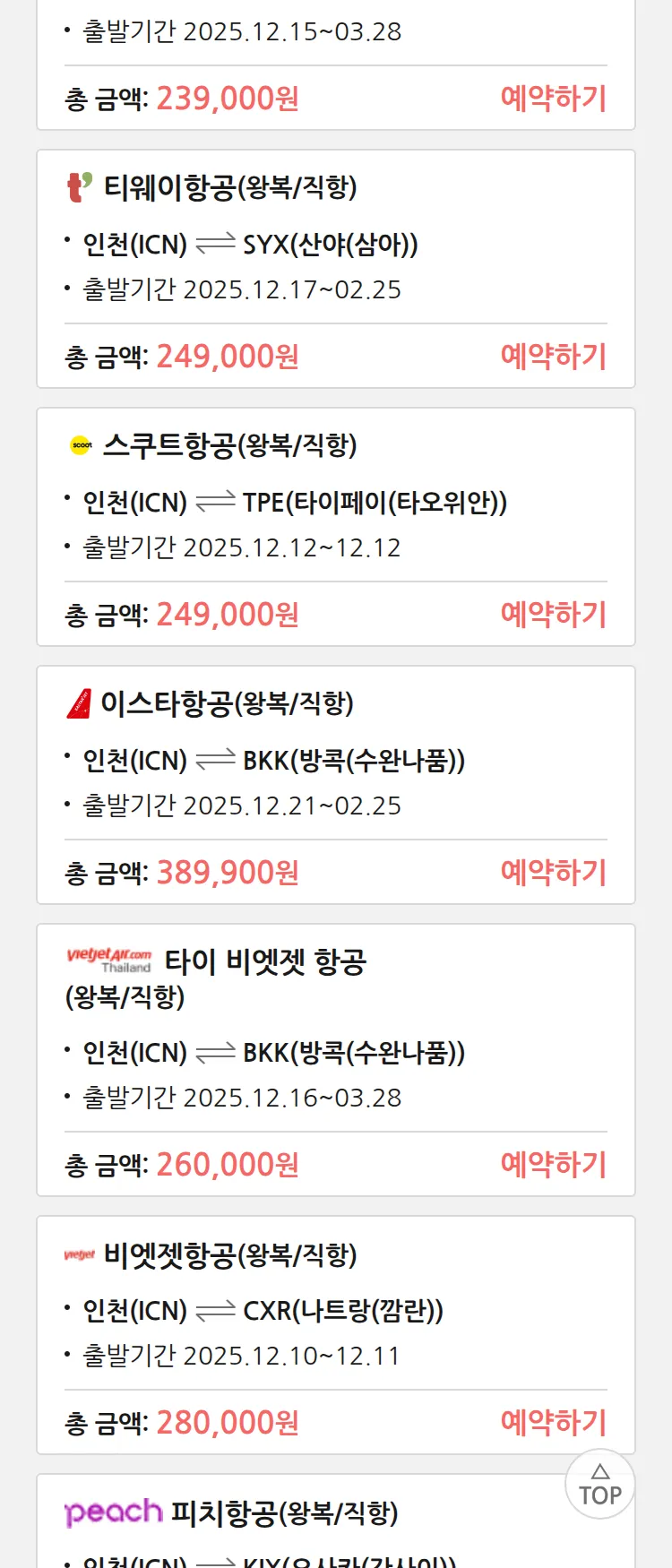Book the 이스타항공 flight to BKK

point(553,873)
